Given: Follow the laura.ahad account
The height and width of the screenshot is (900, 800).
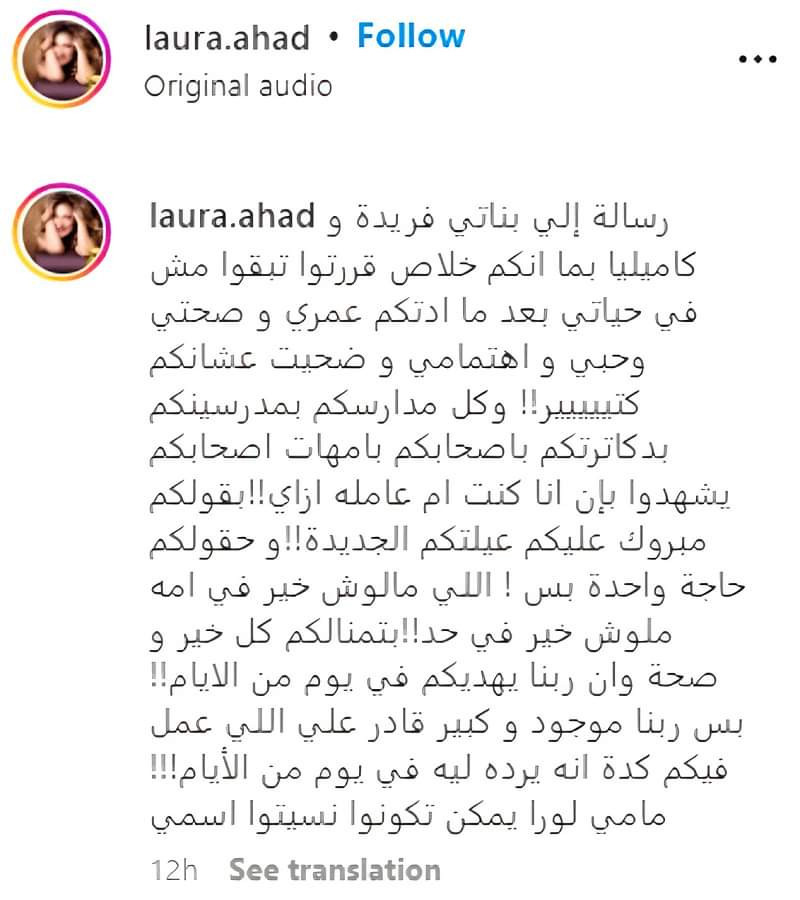Looking at the screenshot, I should coord(411,37).
